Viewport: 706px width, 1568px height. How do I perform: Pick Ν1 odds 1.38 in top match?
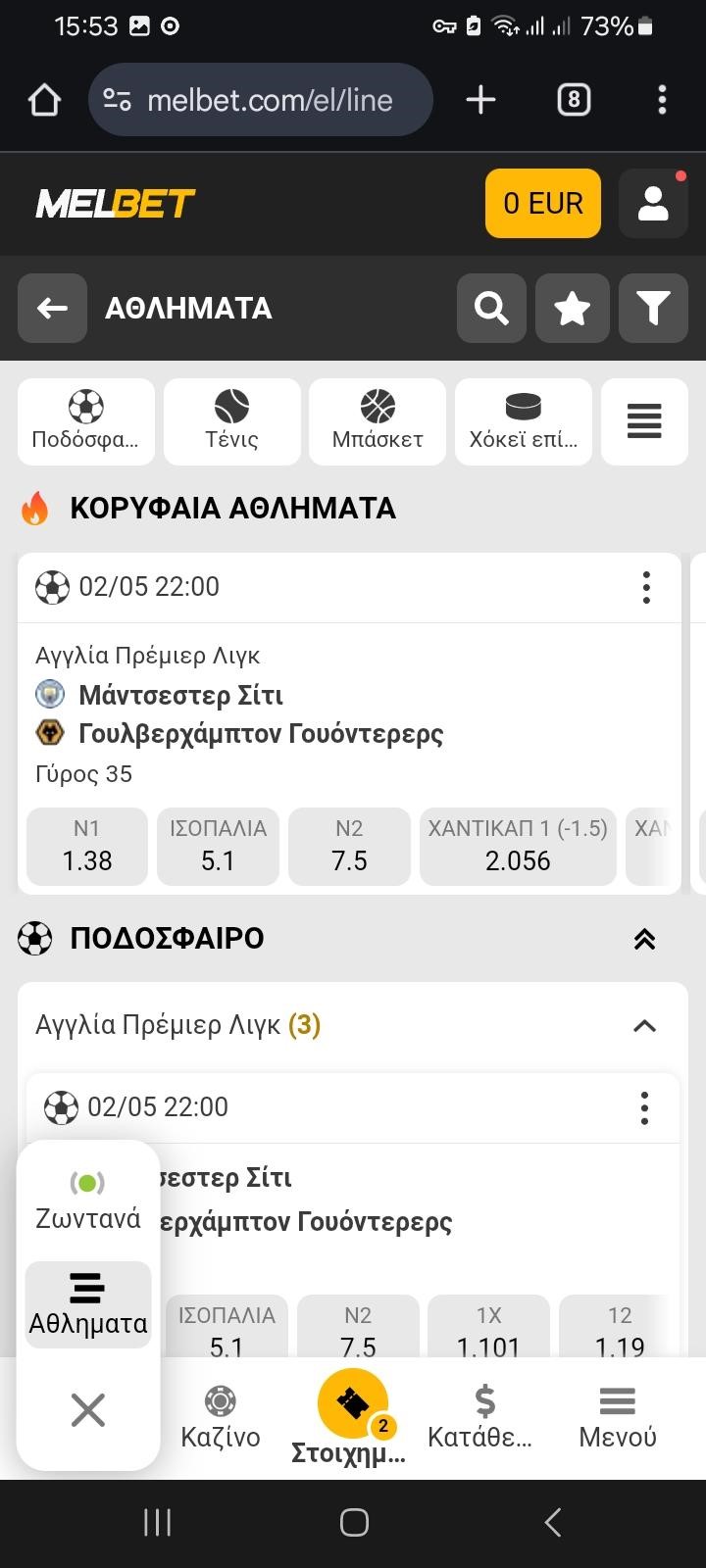click(x=87, y=846)
